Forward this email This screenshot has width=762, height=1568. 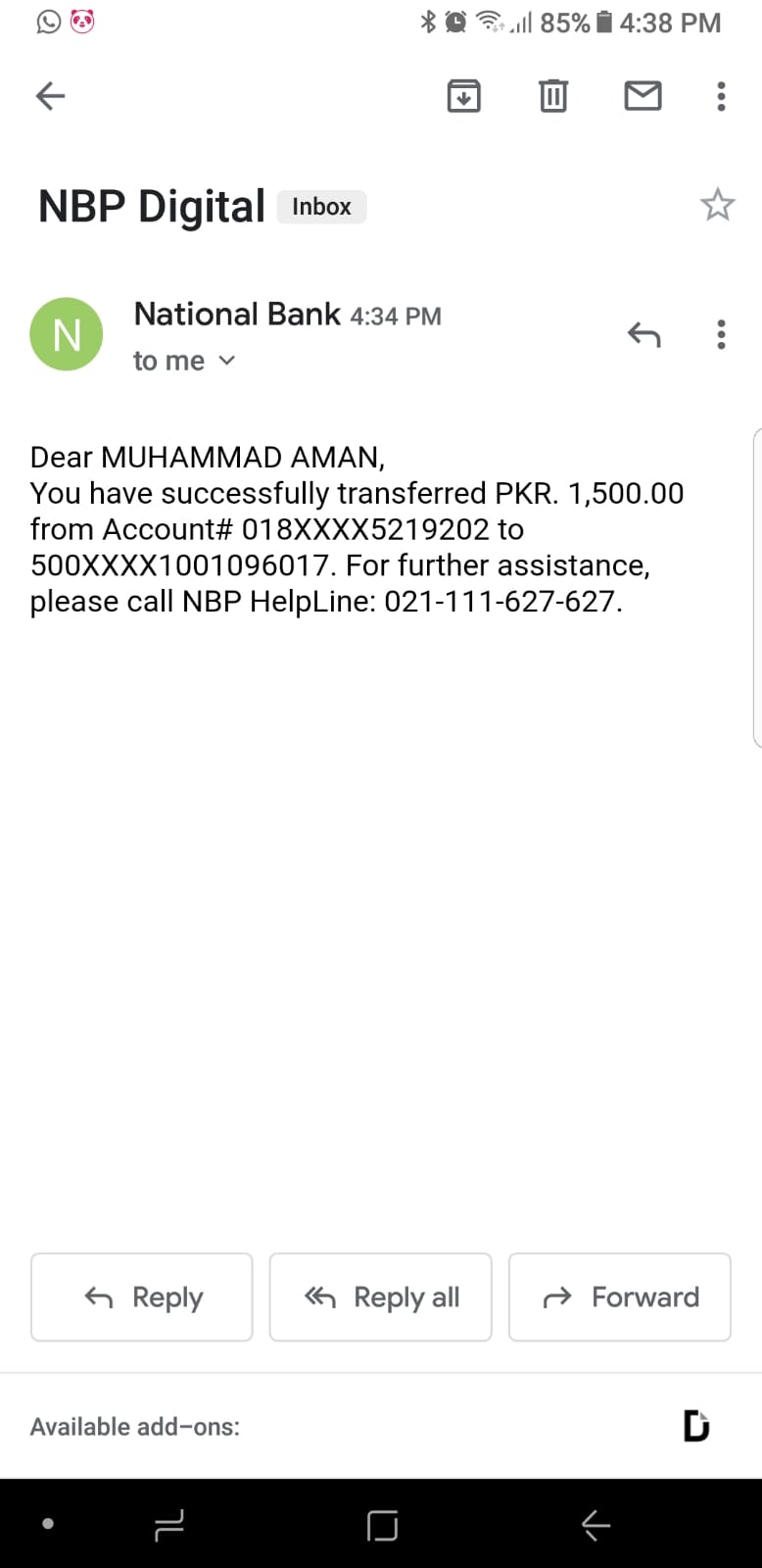coord(619,1297)
